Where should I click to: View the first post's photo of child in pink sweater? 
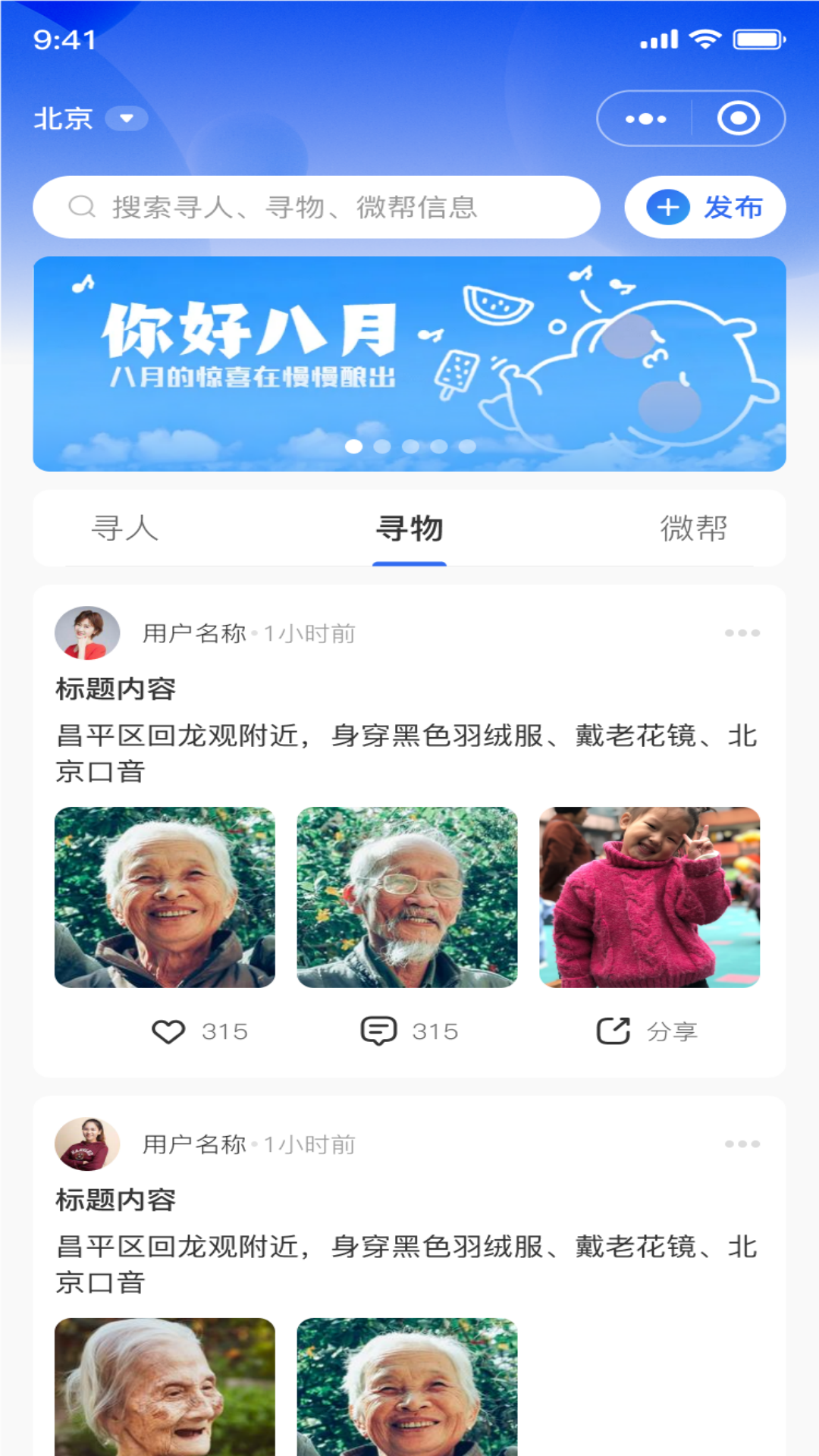[649, 897]
